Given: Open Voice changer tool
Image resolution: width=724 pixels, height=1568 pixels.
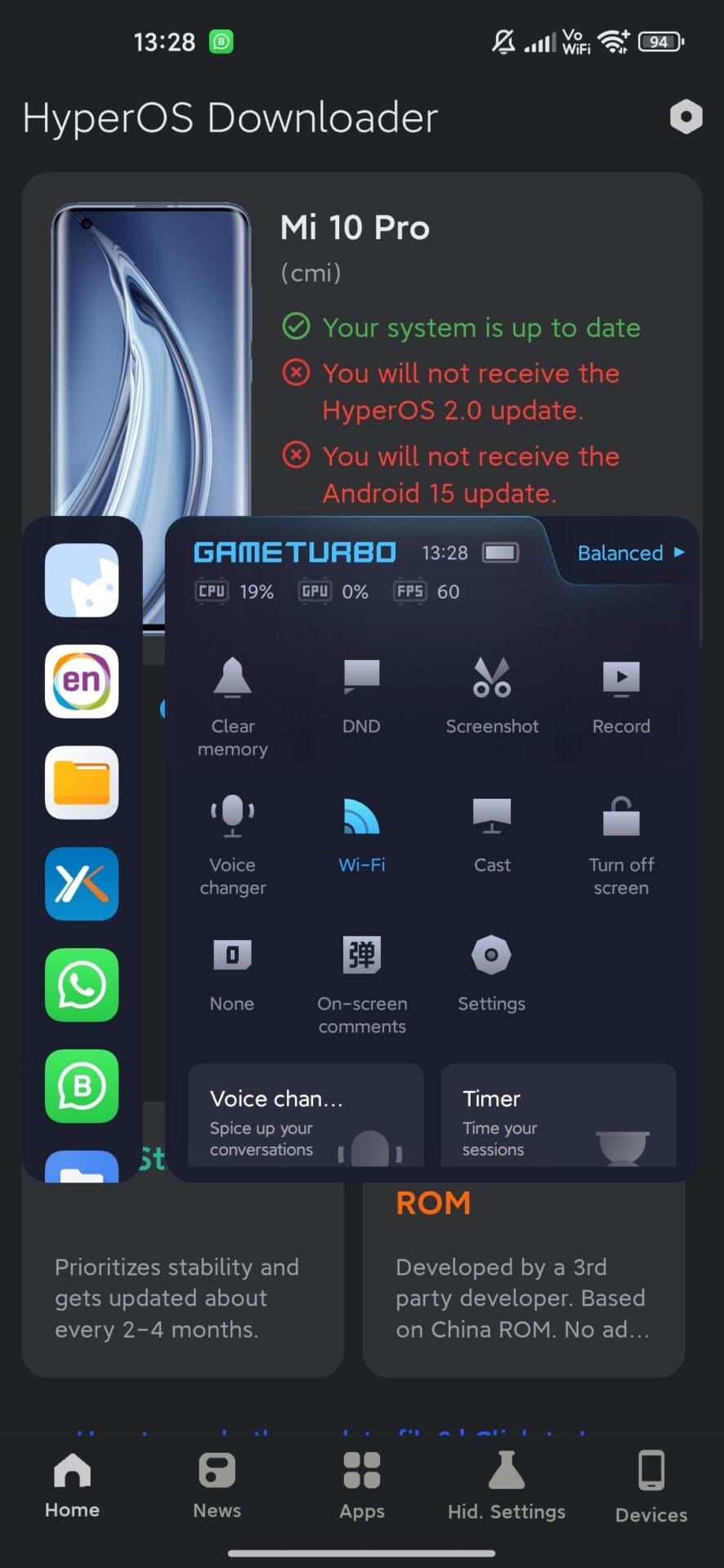Looking at the screenshot, I should click(233, 844).
